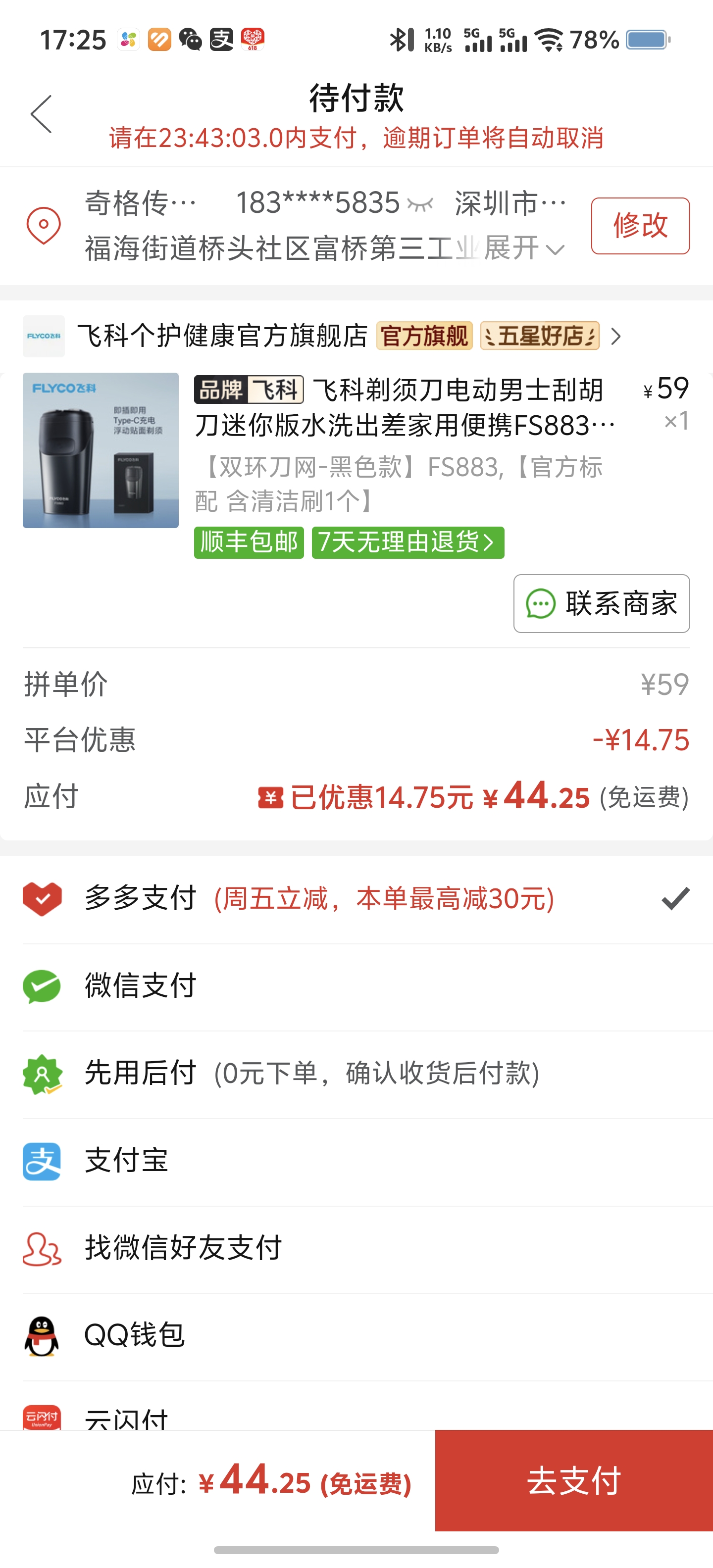Choose 找微信好友支付 to ask a friend

click(x=356, y=1248)
